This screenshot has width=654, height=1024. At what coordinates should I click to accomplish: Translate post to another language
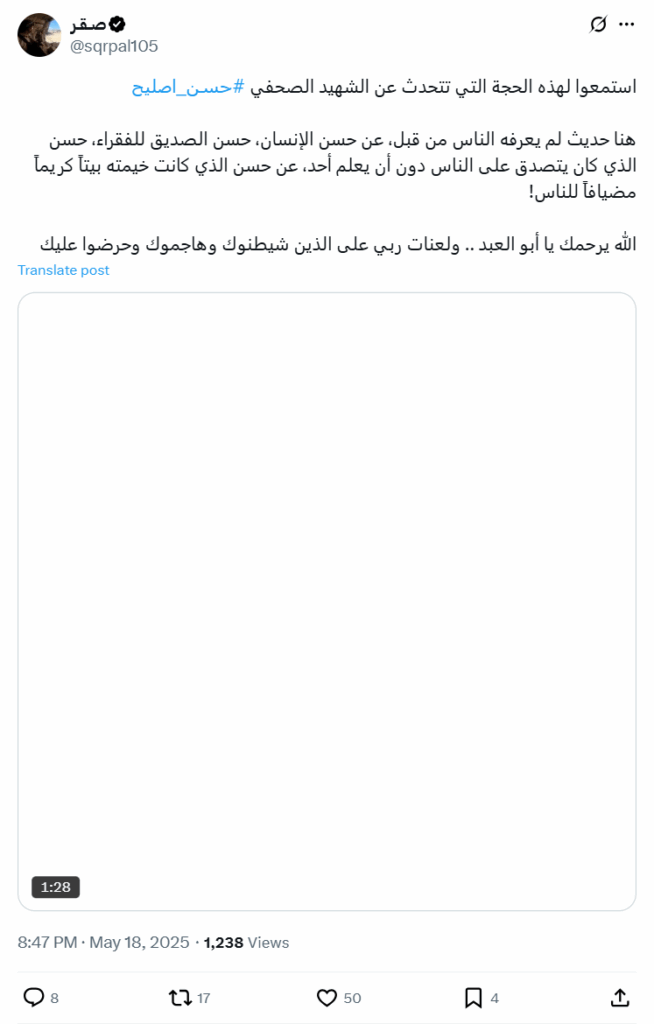point(63,270)
